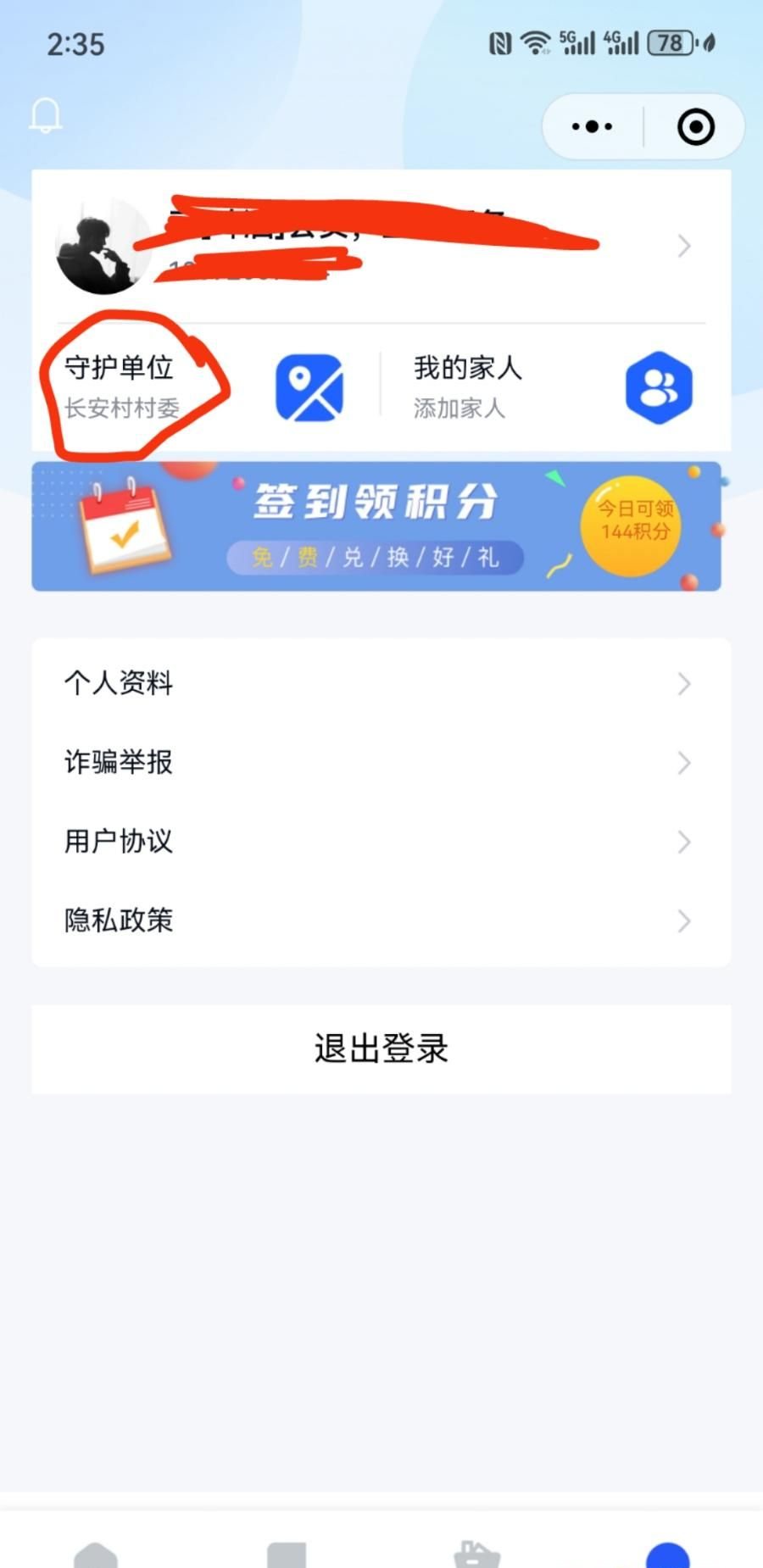Close the mini program with target icon
Image resolution: width=763 pixels, height=1568 pixels.
pyautogui.click(x=696, y=127)
